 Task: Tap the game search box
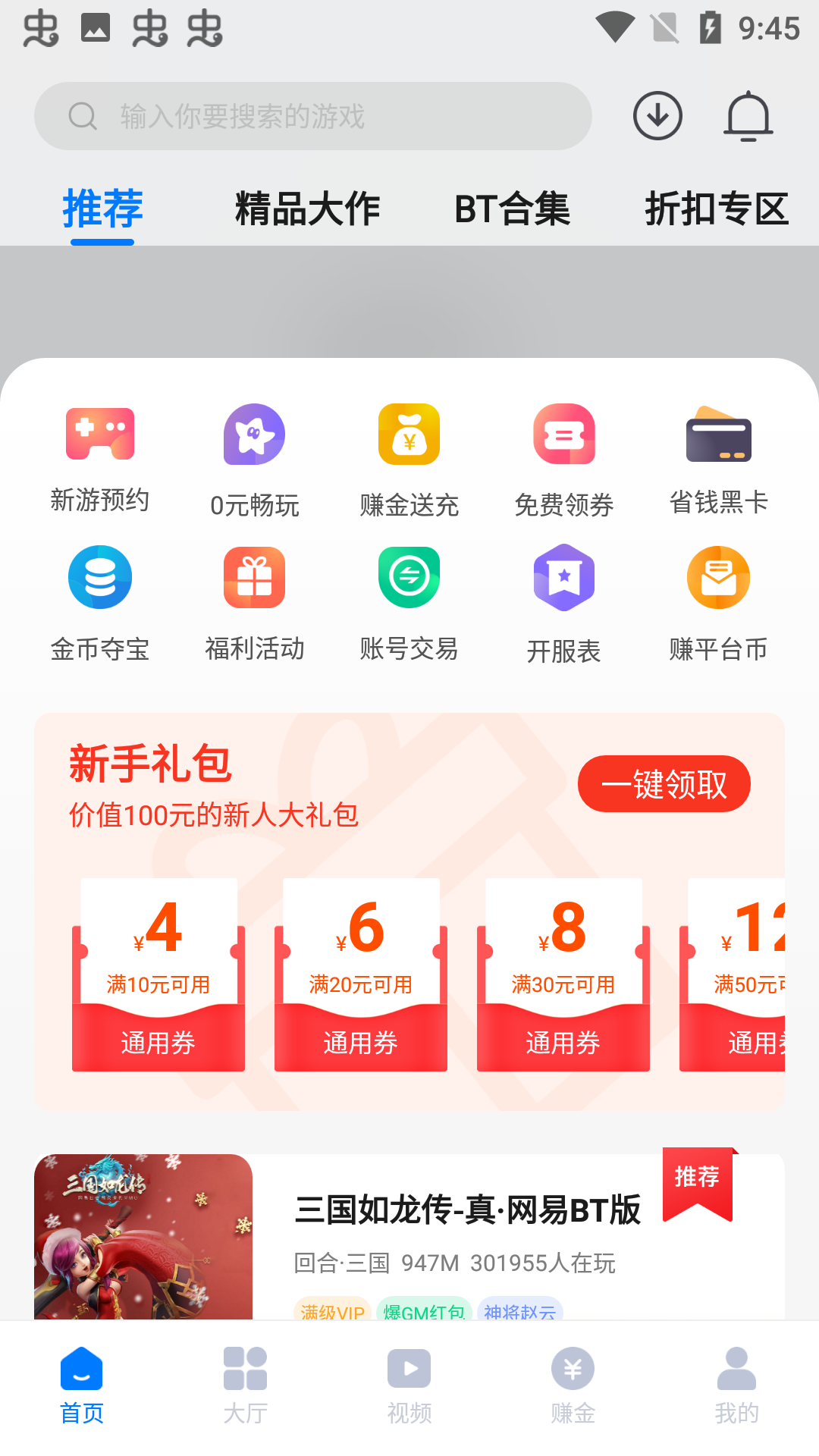(x=312, y=116)
